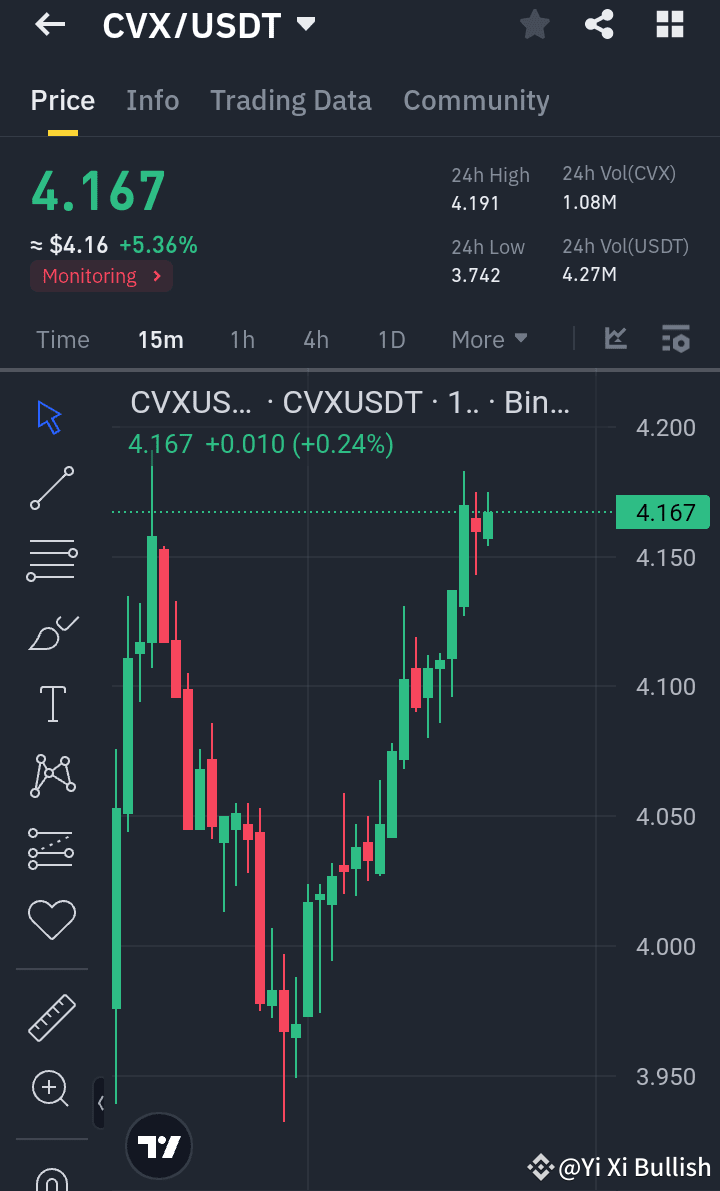Switch to the Info tab

[152, 100]
